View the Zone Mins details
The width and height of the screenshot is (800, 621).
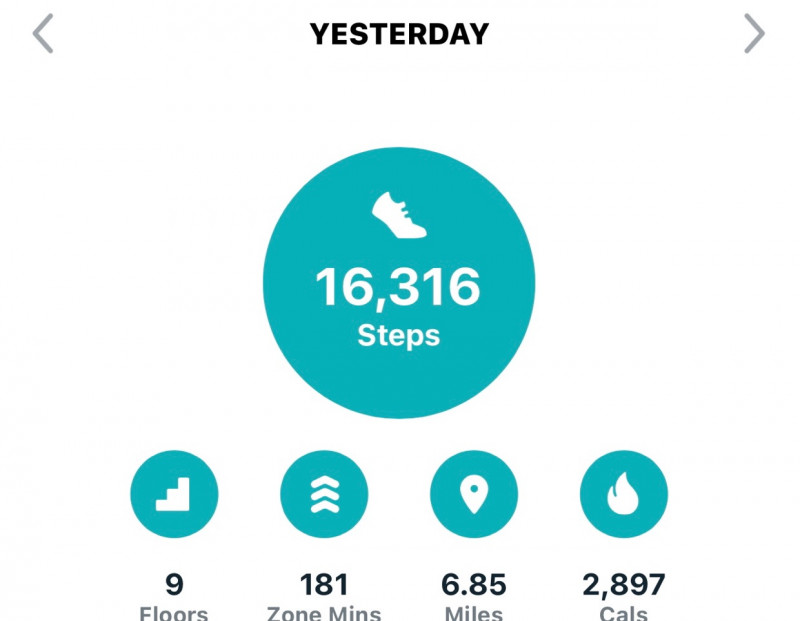click(324, 495)
